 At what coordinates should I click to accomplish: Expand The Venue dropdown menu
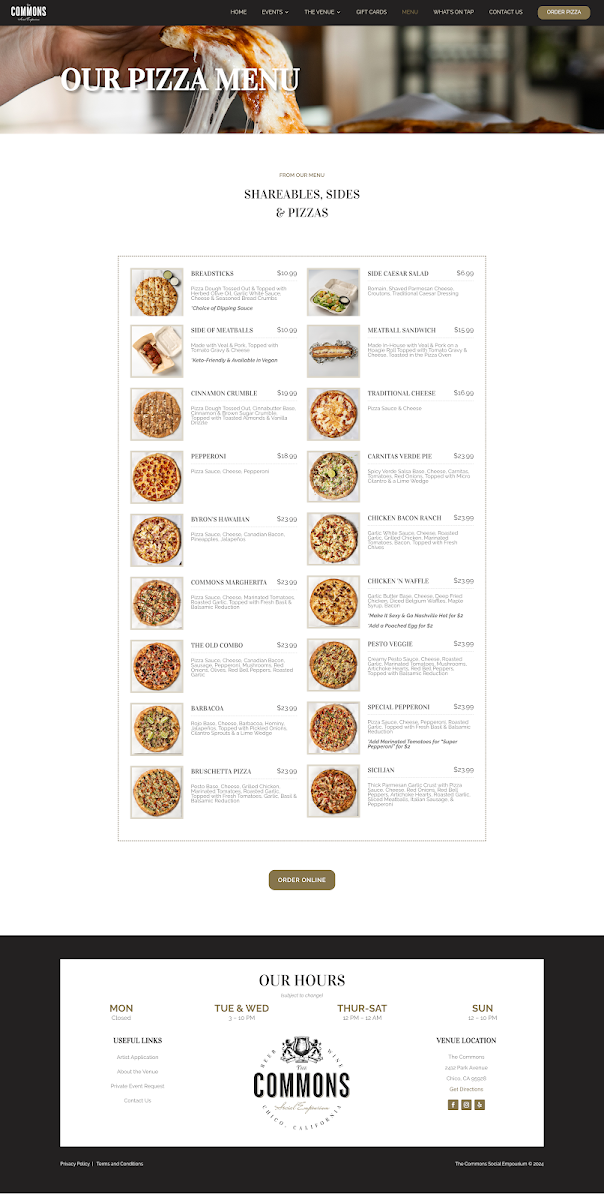(322, 12)
